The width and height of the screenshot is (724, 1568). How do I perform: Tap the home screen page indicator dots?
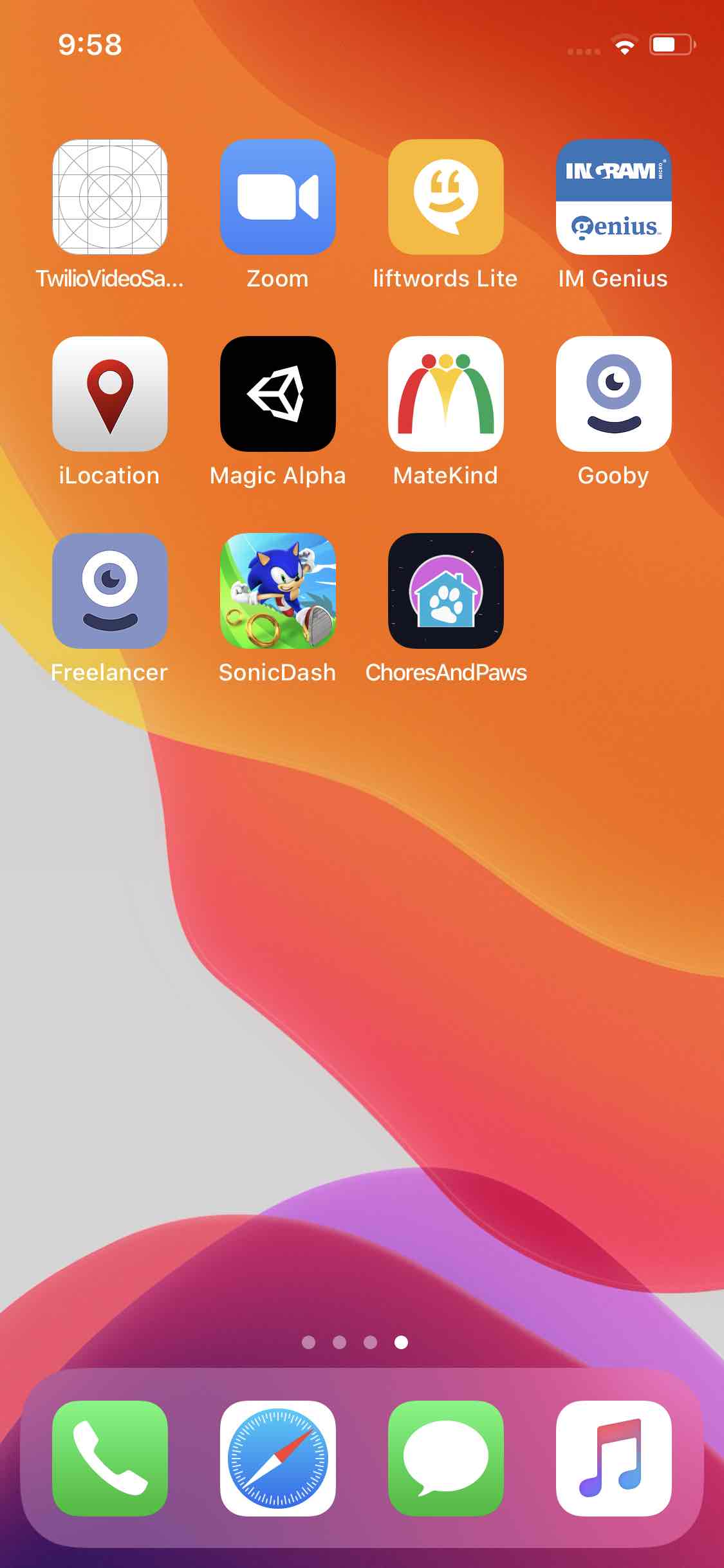[355, 1342]
